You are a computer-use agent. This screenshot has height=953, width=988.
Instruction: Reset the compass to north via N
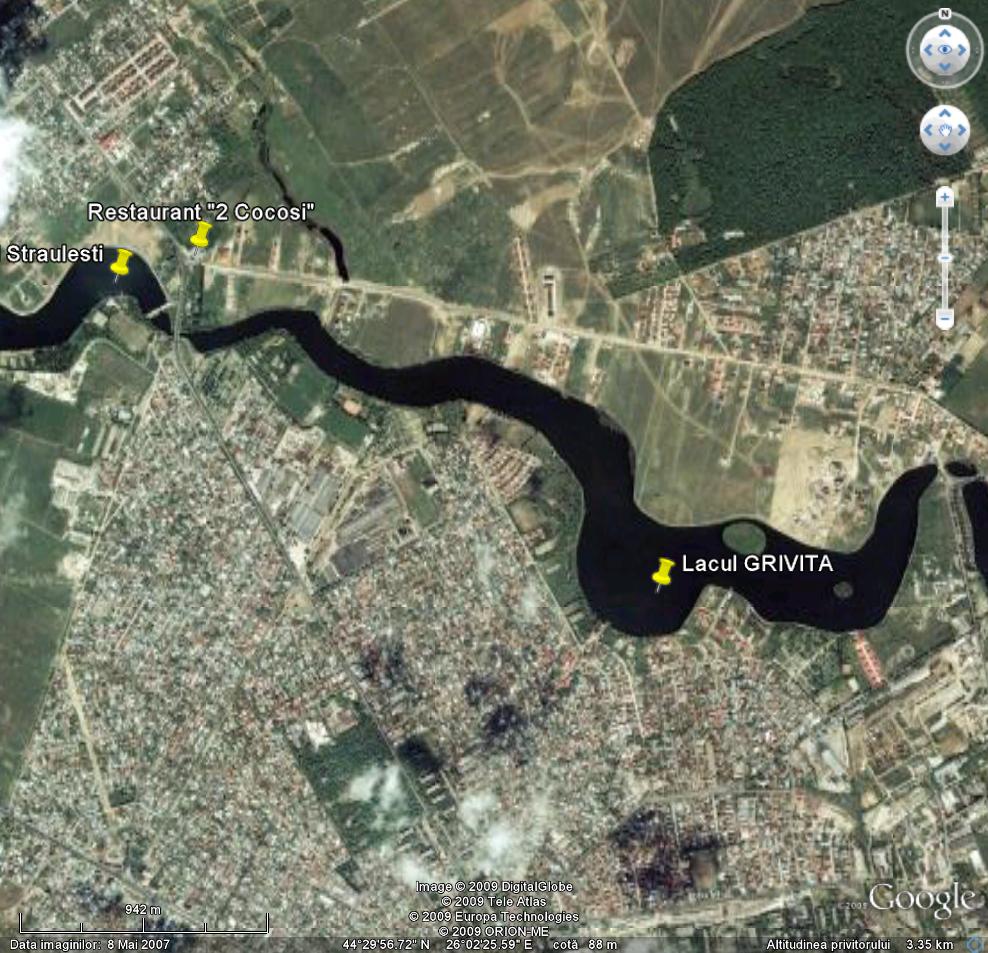tap(944, 15)
